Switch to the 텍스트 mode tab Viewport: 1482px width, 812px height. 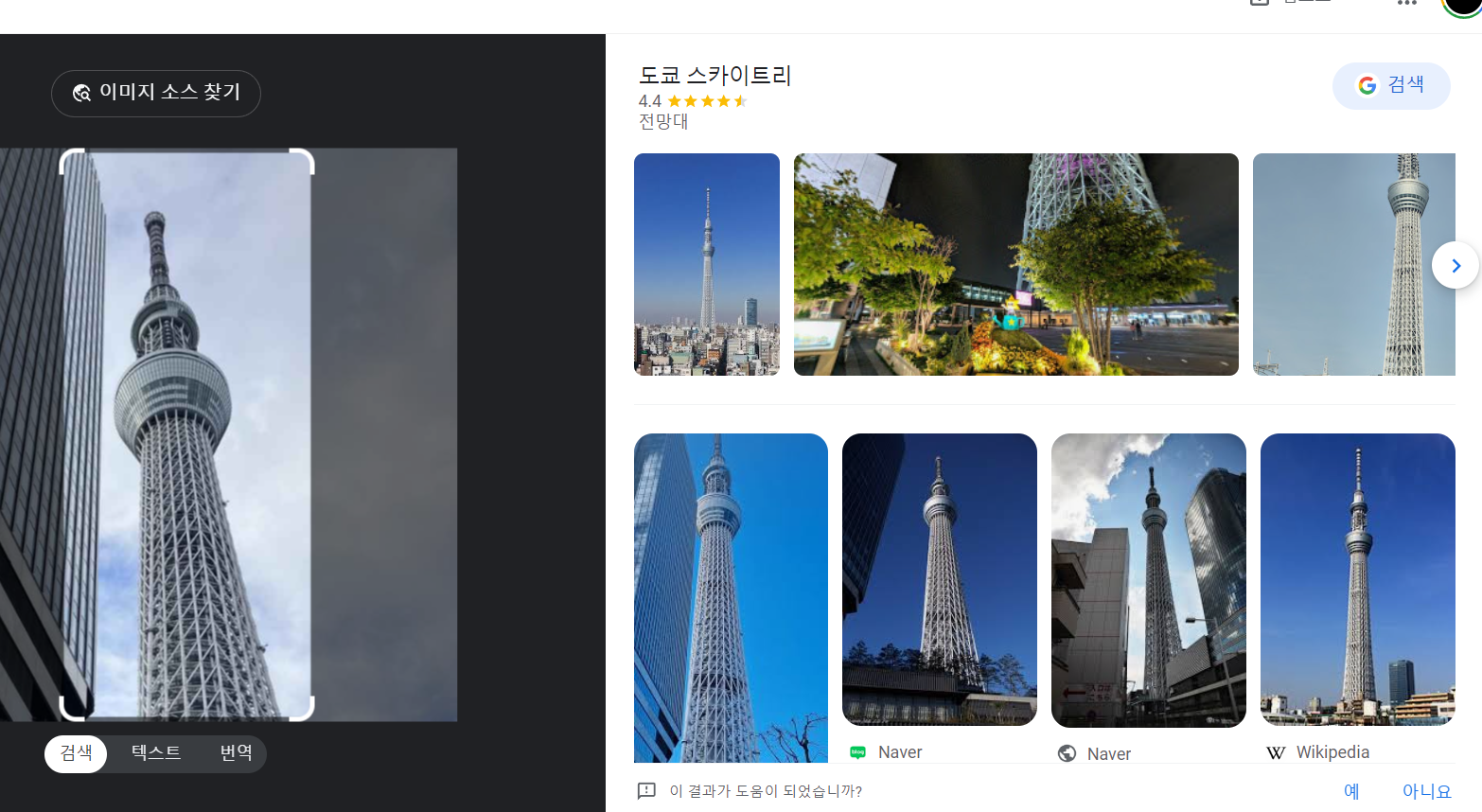pos(156,753)
